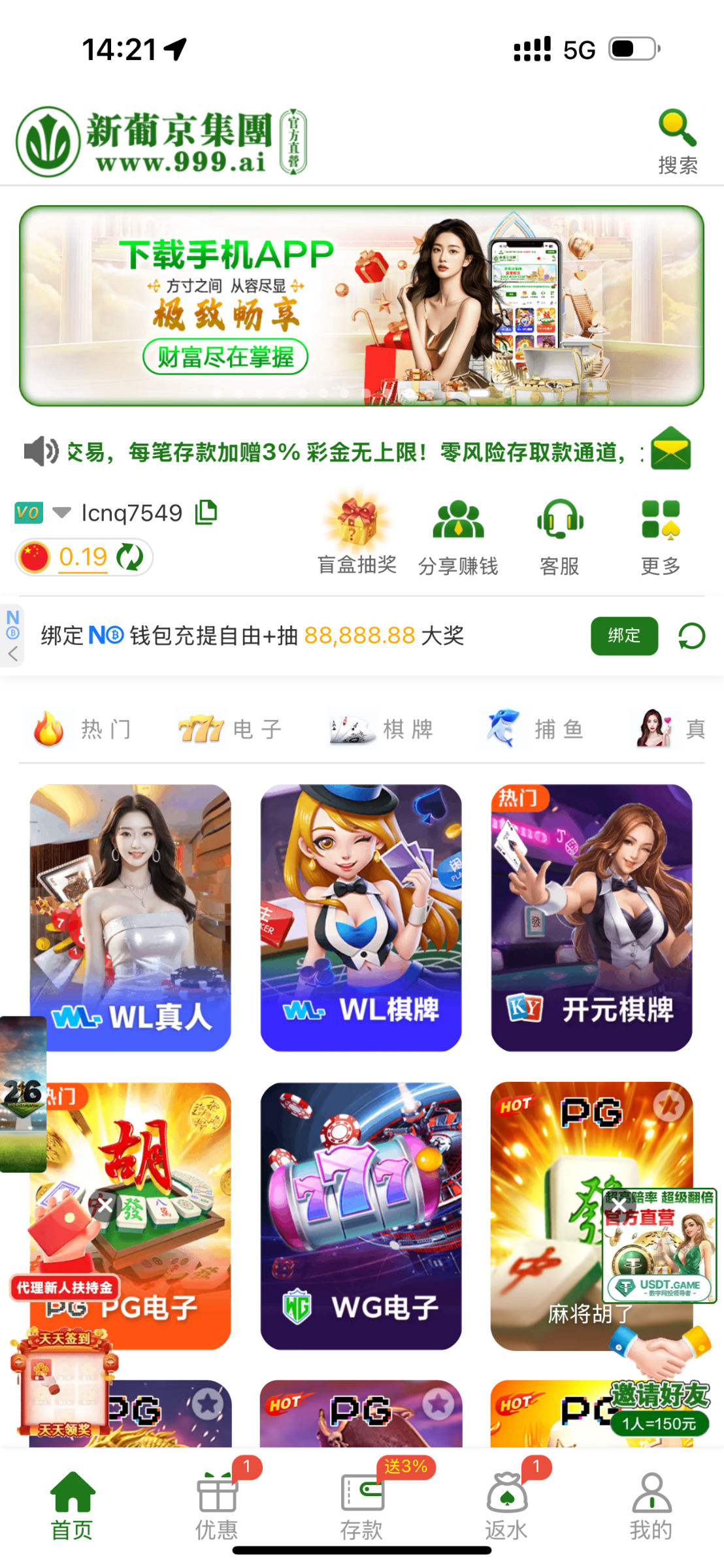The width and height of the screenshot is (724, 1568).
Task: Open the 开元棋牌 game card
Action: (591, 917)
